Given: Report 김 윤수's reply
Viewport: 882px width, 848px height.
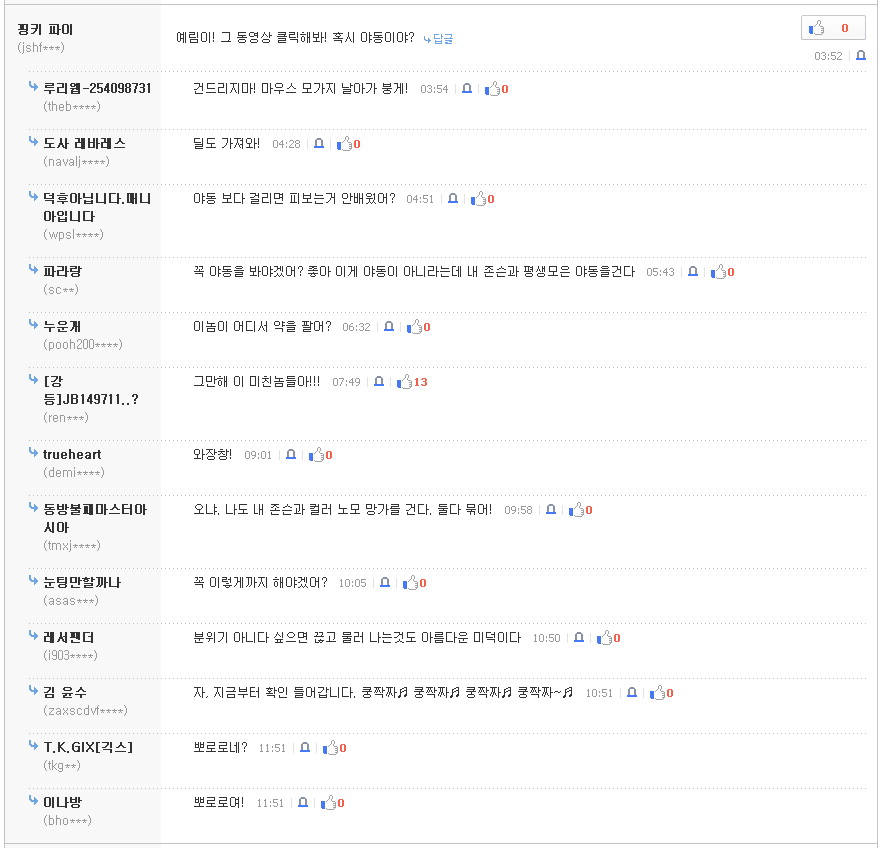Looking at the screenshot, I should [631, 693].
